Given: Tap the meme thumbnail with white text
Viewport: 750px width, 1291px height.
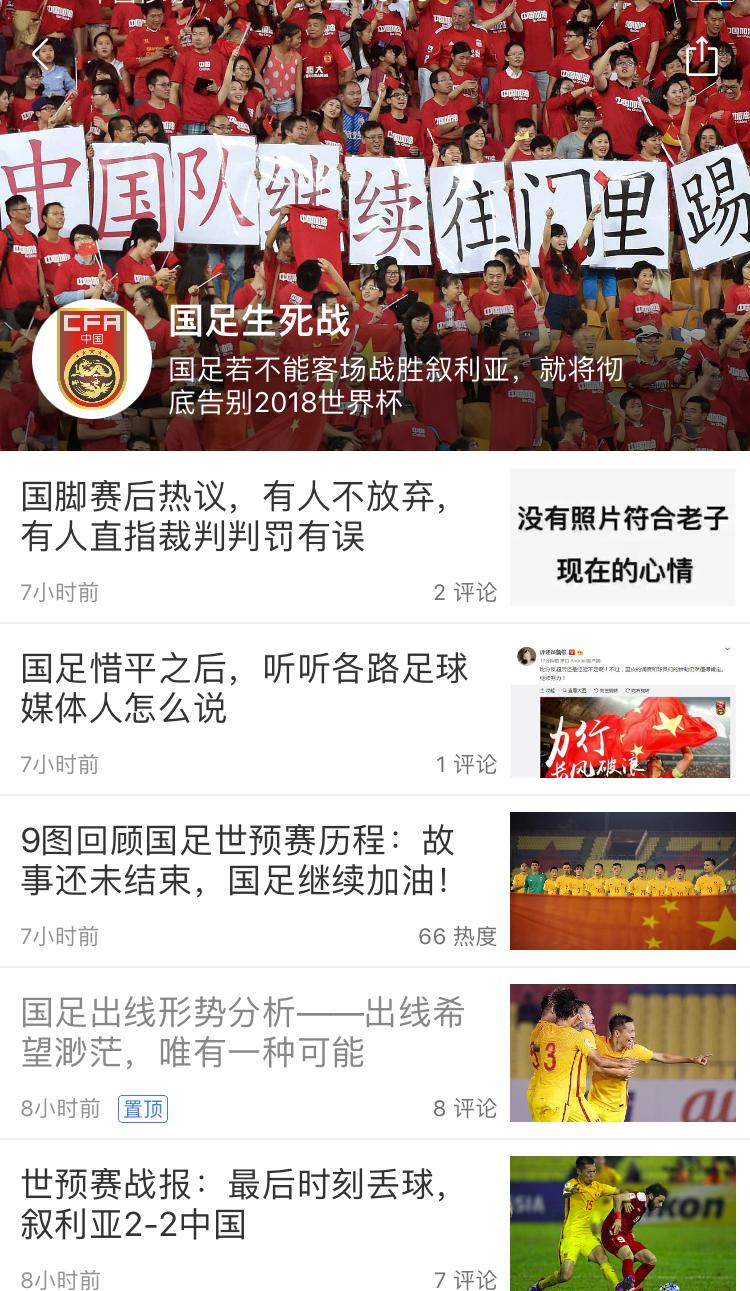Looking at the screenshot, I should 623,537.
